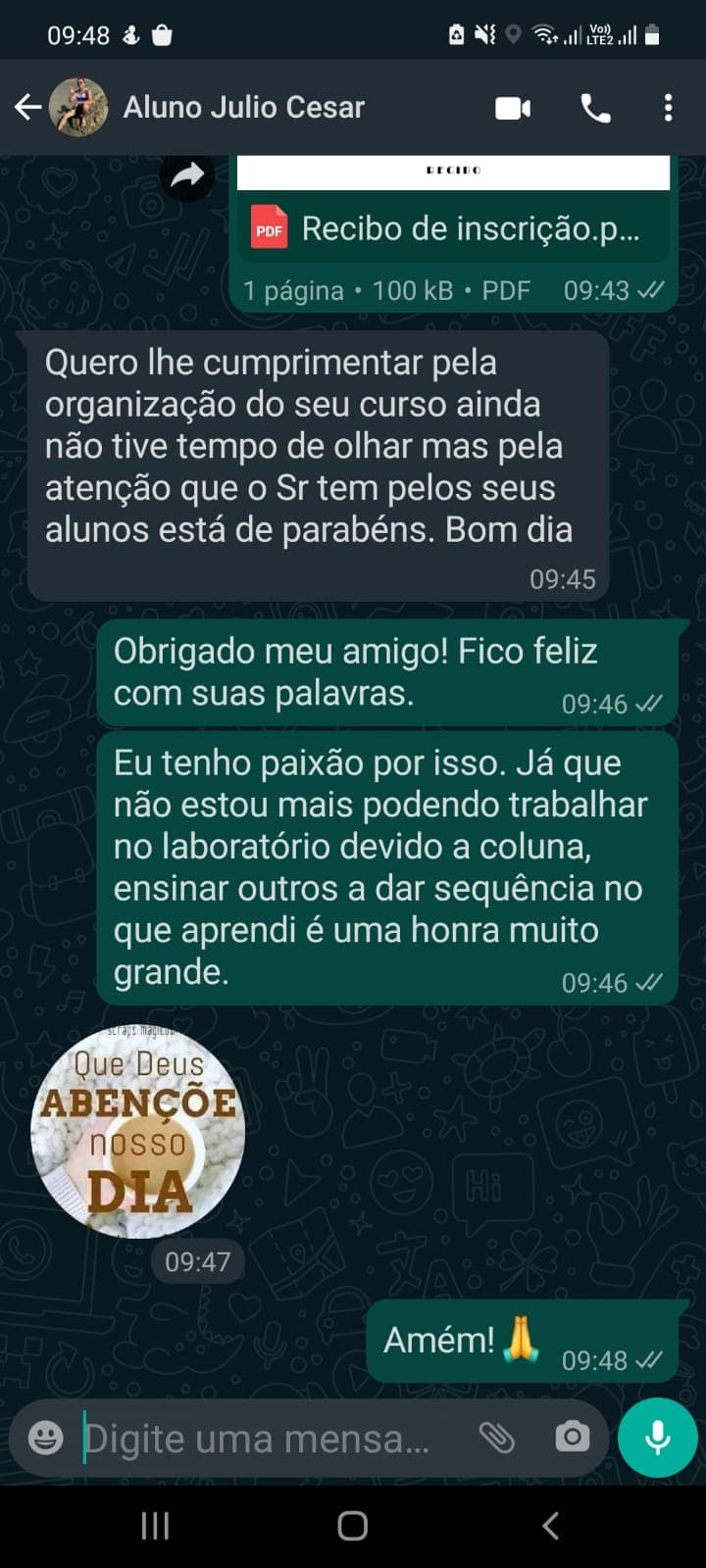Open the three-dot overflow menu
This screenshot has width=706, height=1568.
tap(670, 108)
